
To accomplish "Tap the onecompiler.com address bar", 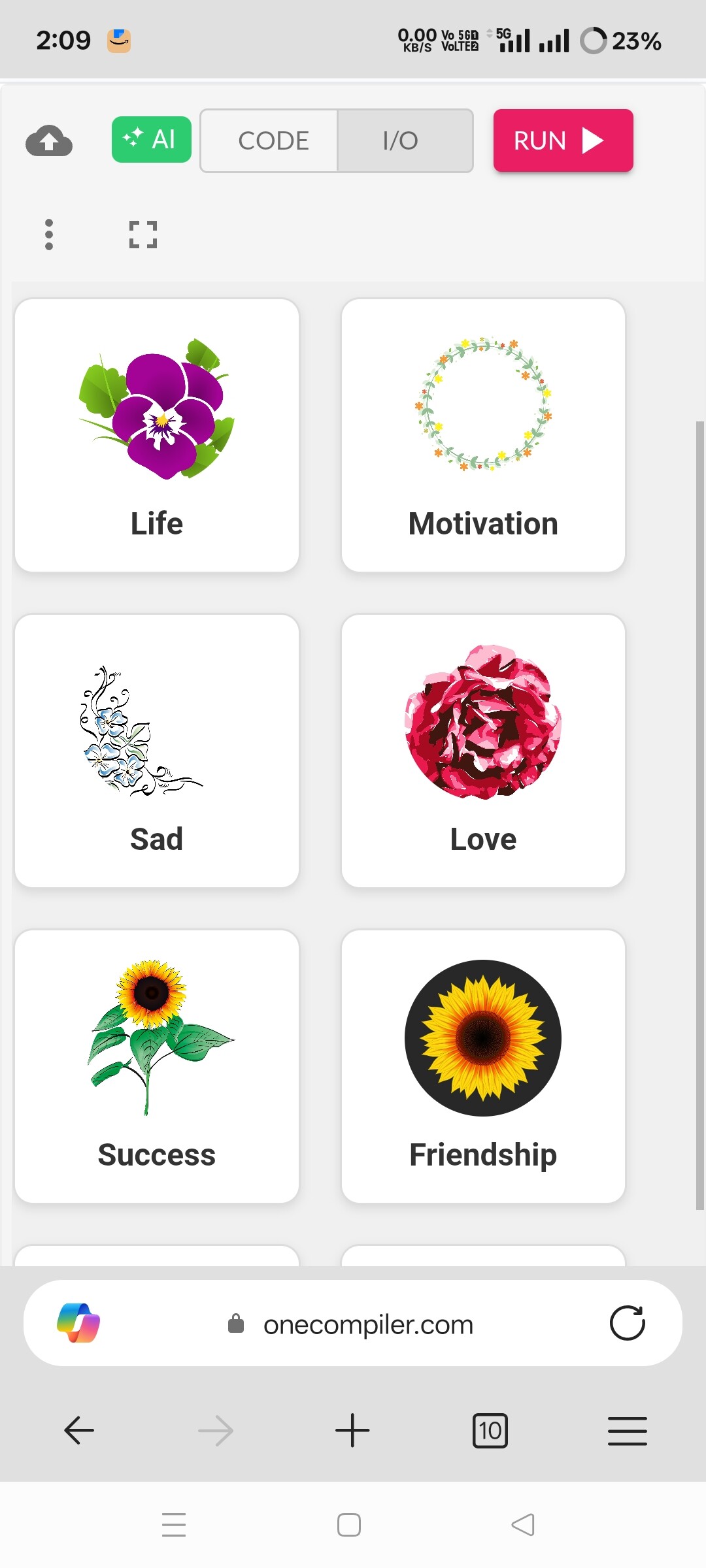I will point(368,1324).
